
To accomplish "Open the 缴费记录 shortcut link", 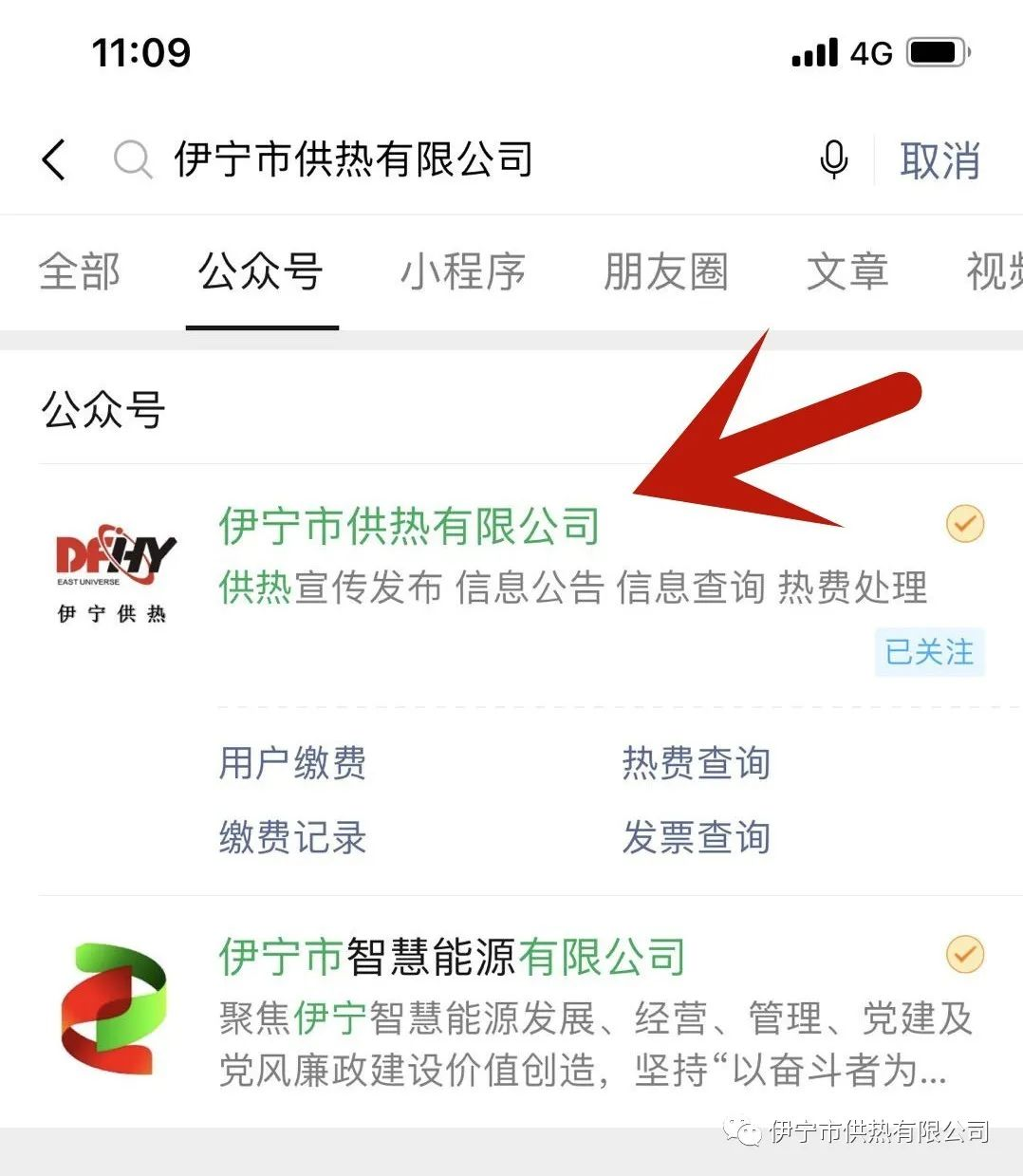I will tap(292, 837).
